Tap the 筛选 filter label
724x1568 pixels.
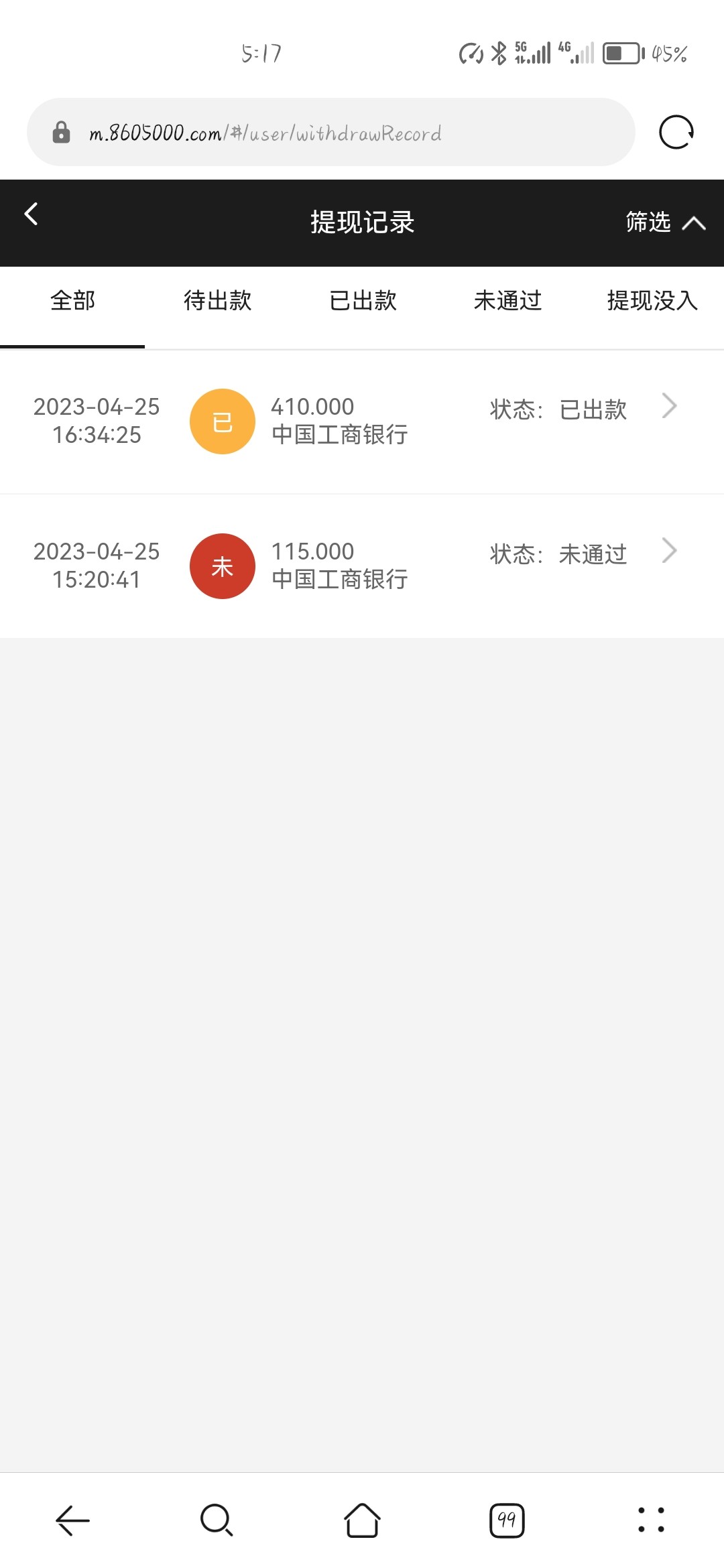click(x=646, y=222)
